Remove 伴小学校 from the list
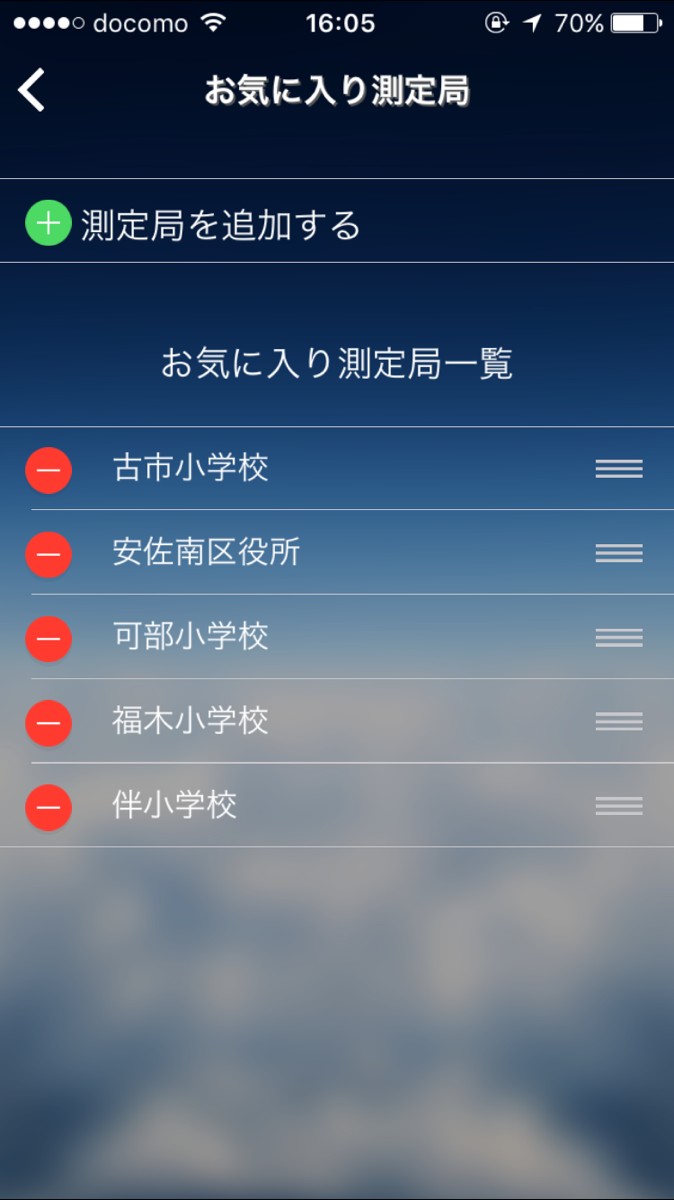 (x=48, y=806)
